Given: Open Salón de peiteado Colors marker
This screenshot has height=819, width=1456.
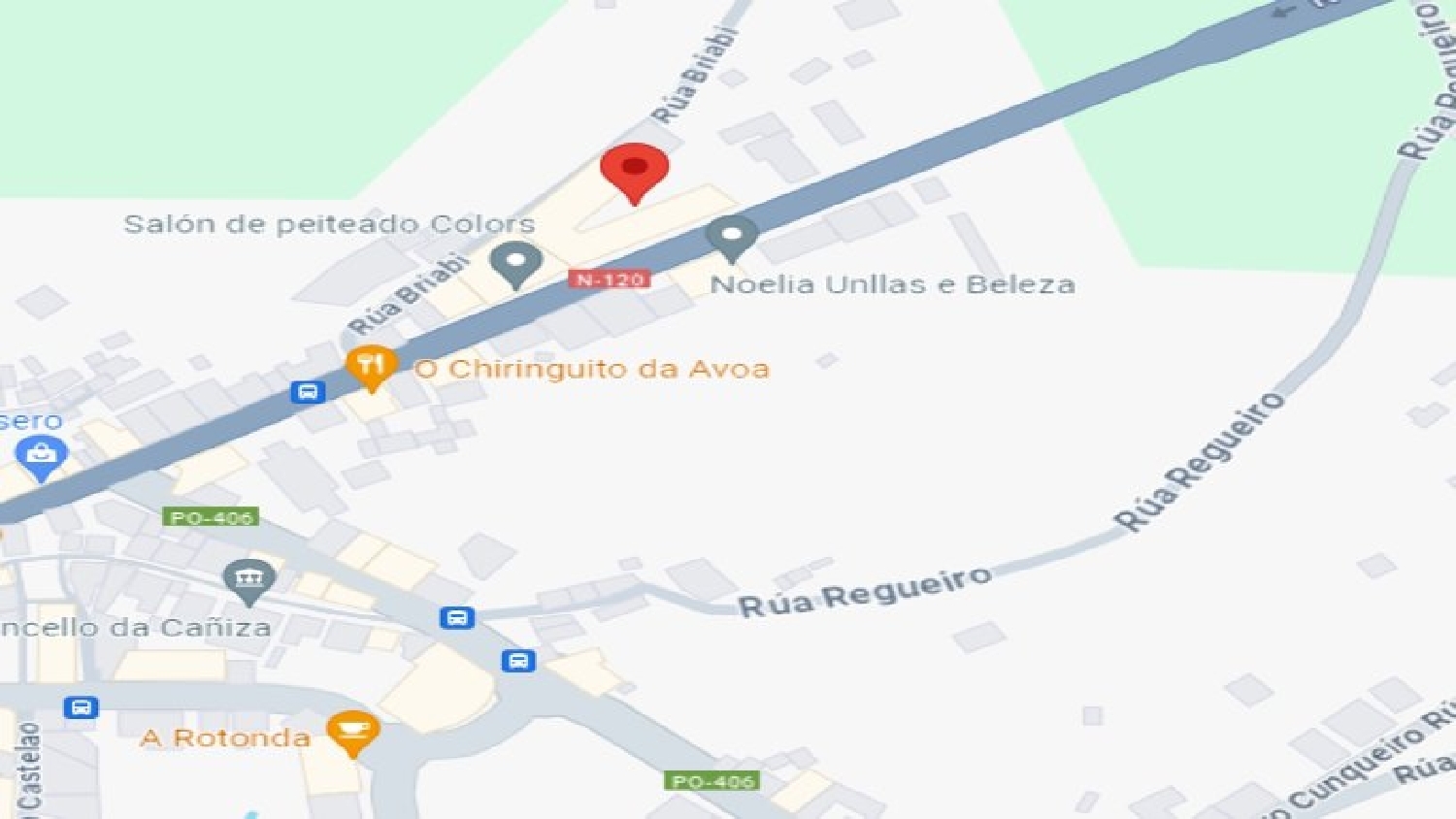Looking at the screenshot, I should 515,263.
